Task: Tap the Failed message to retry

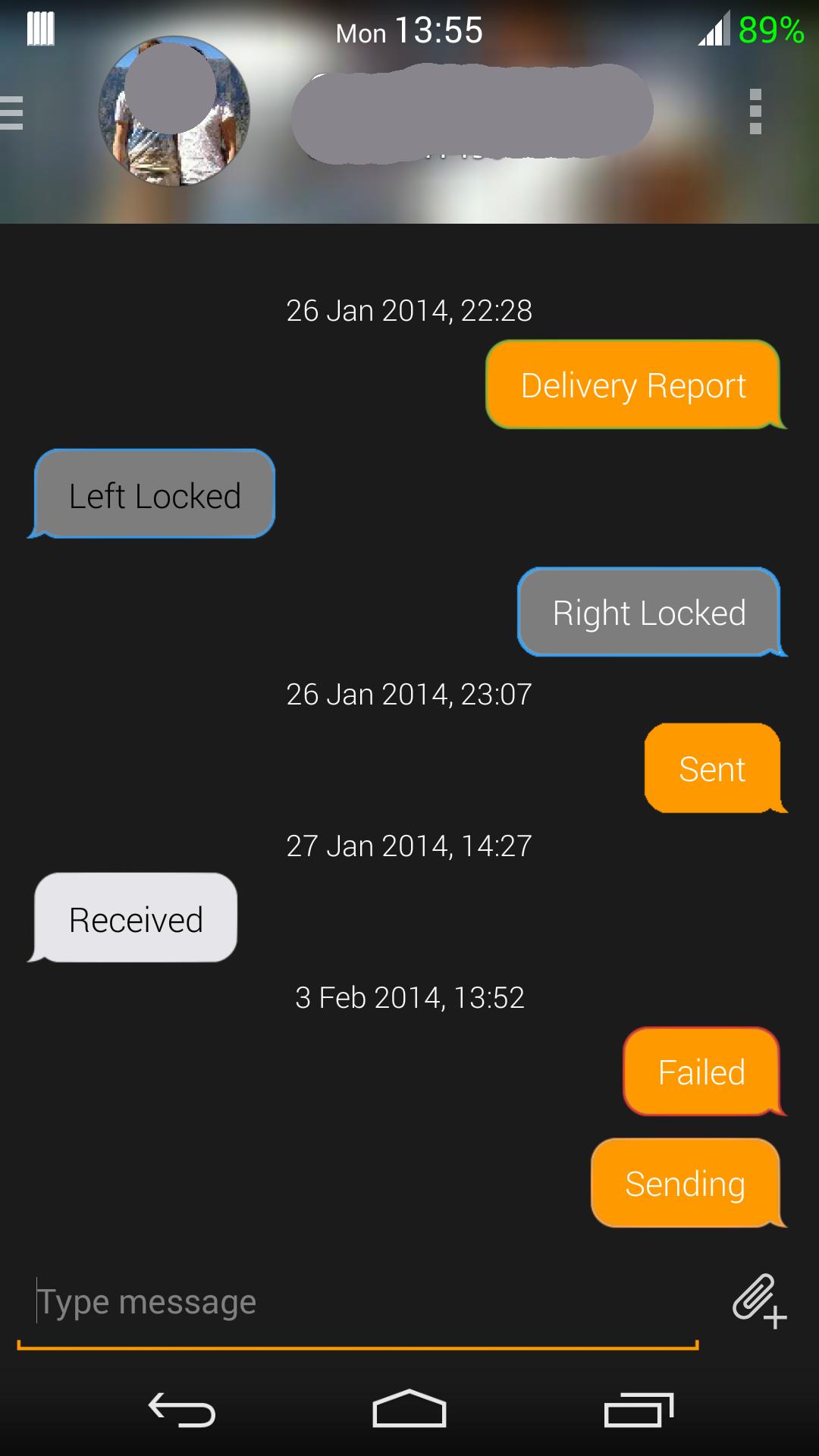Action: [x=701, y=1072]
